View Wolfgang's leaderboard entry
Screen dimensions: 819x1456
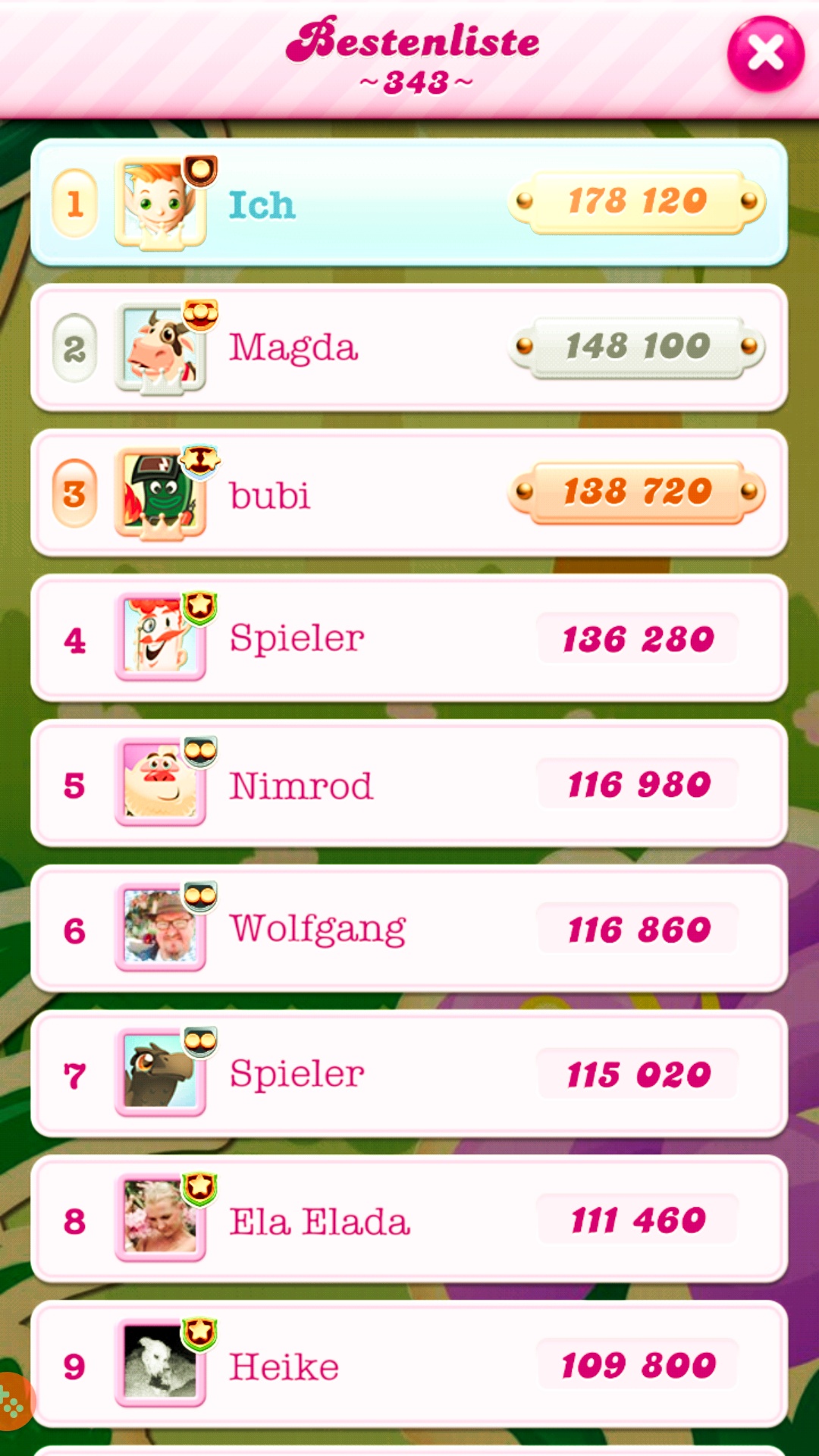point(409,929)
